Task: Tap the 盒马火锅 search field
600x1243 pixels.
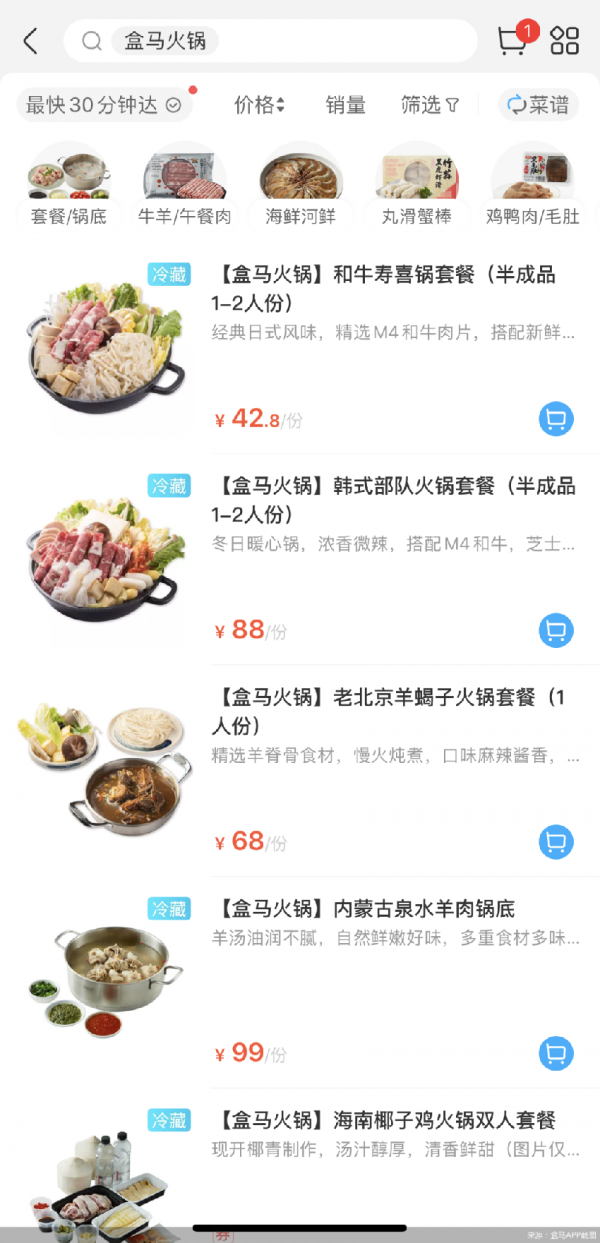Action: click(271, 41)
